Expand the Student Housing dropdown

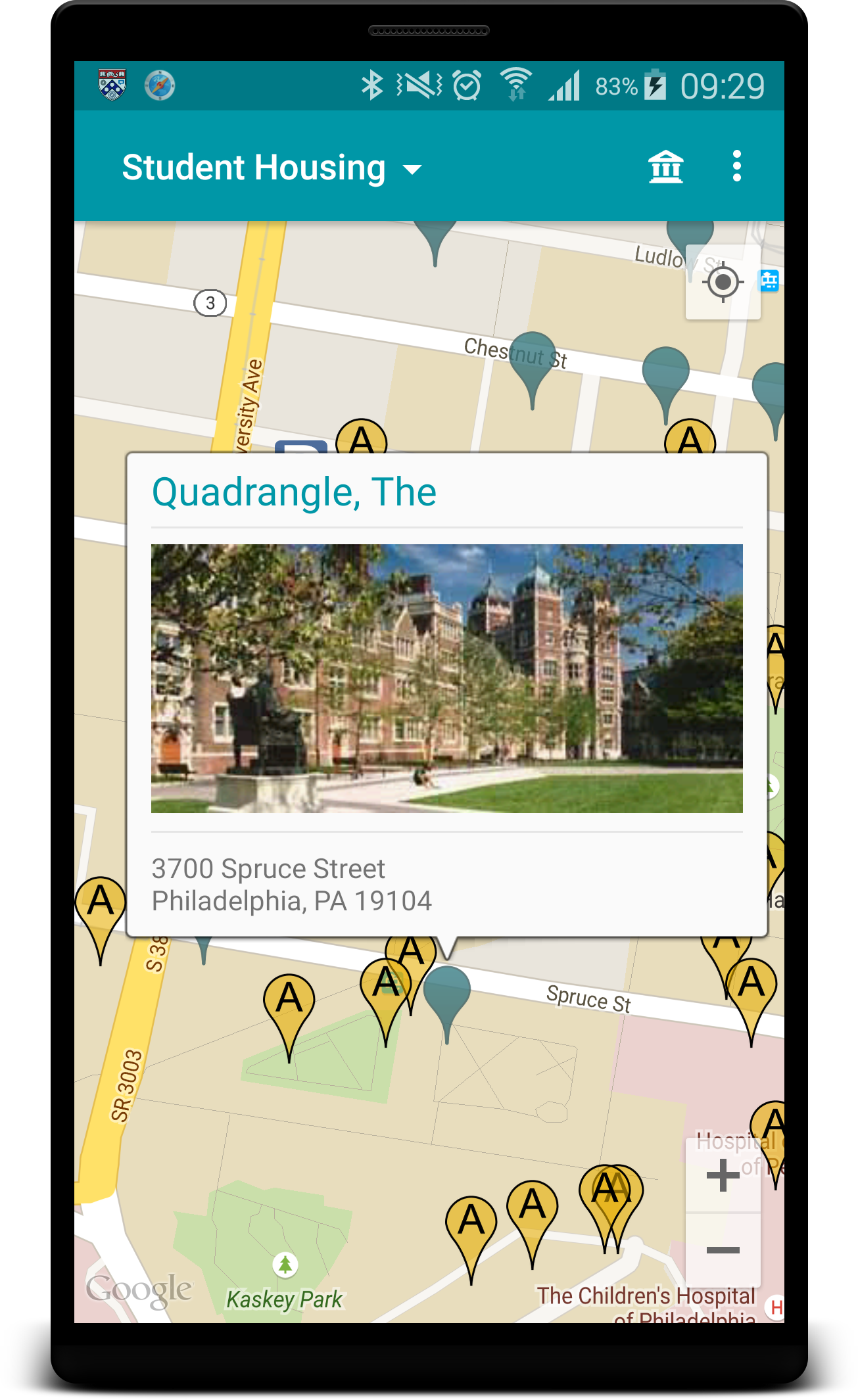(272, 168)
